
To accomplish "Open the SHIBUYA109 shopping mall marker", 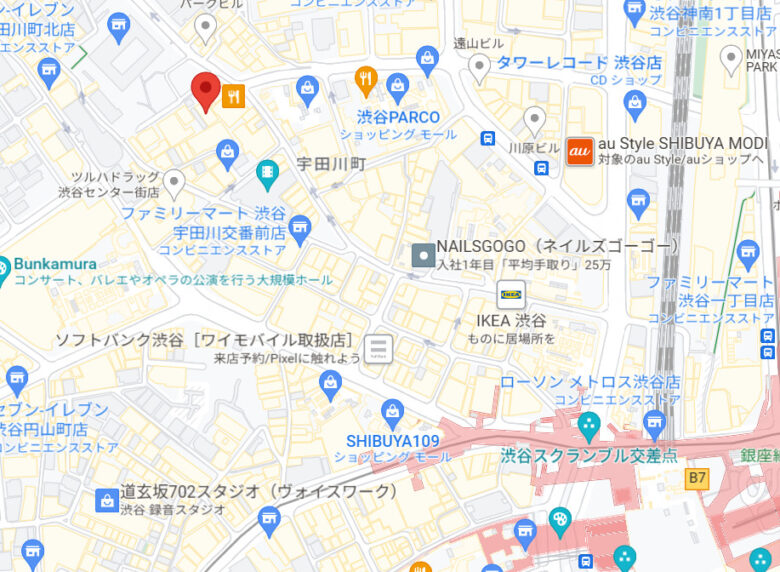I will pyautogui.click(x=393, y=410).
